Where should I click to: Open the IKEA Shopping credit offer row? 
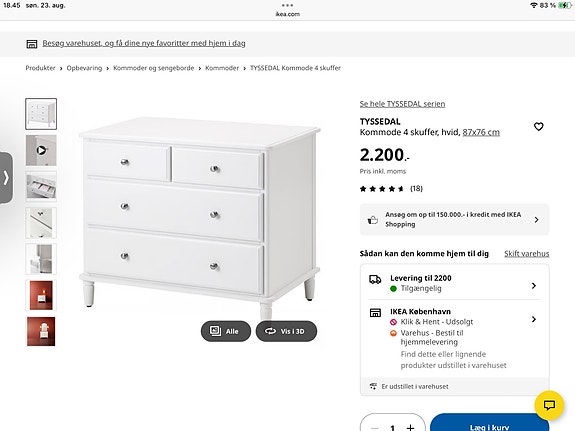[454, 219]
